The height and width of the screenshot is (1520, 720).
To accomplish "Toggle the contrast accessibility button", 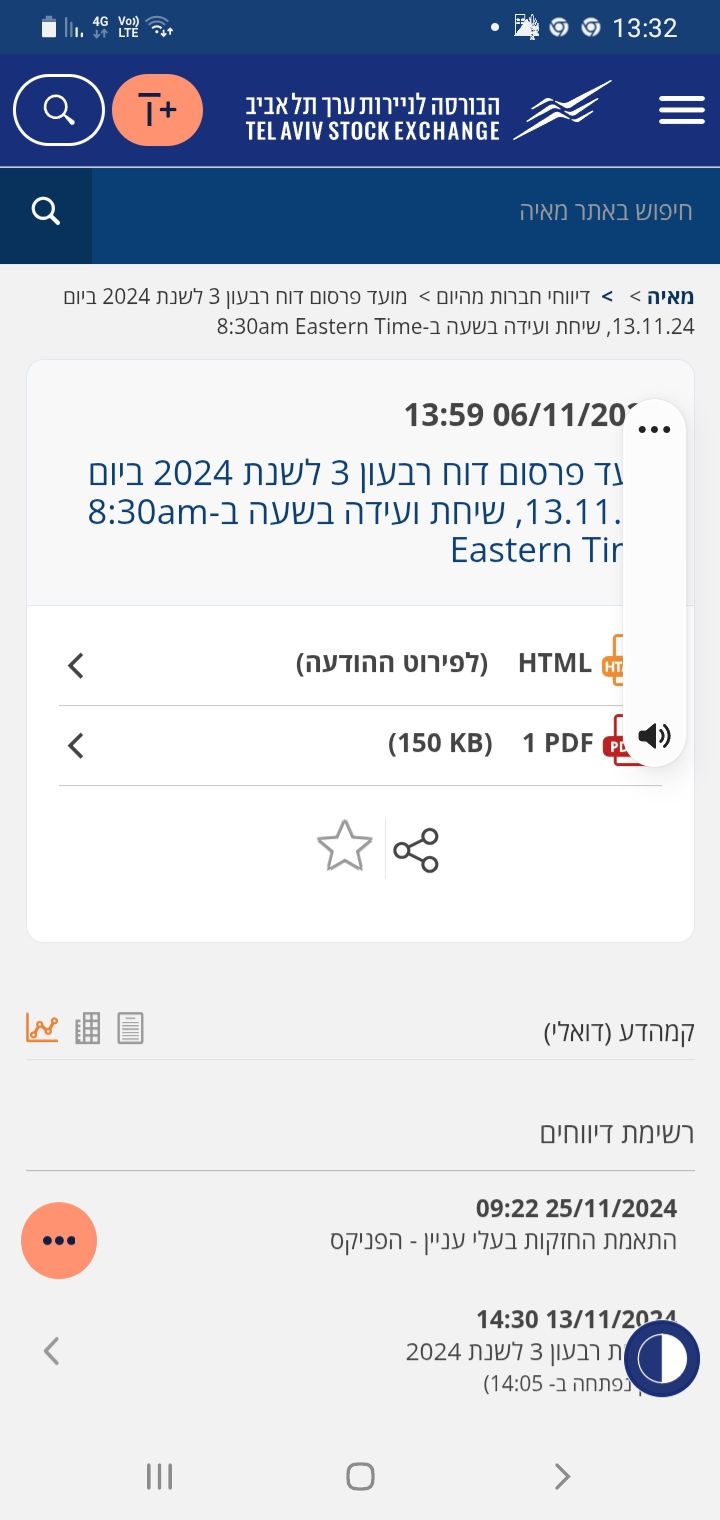I will 661,1359.
